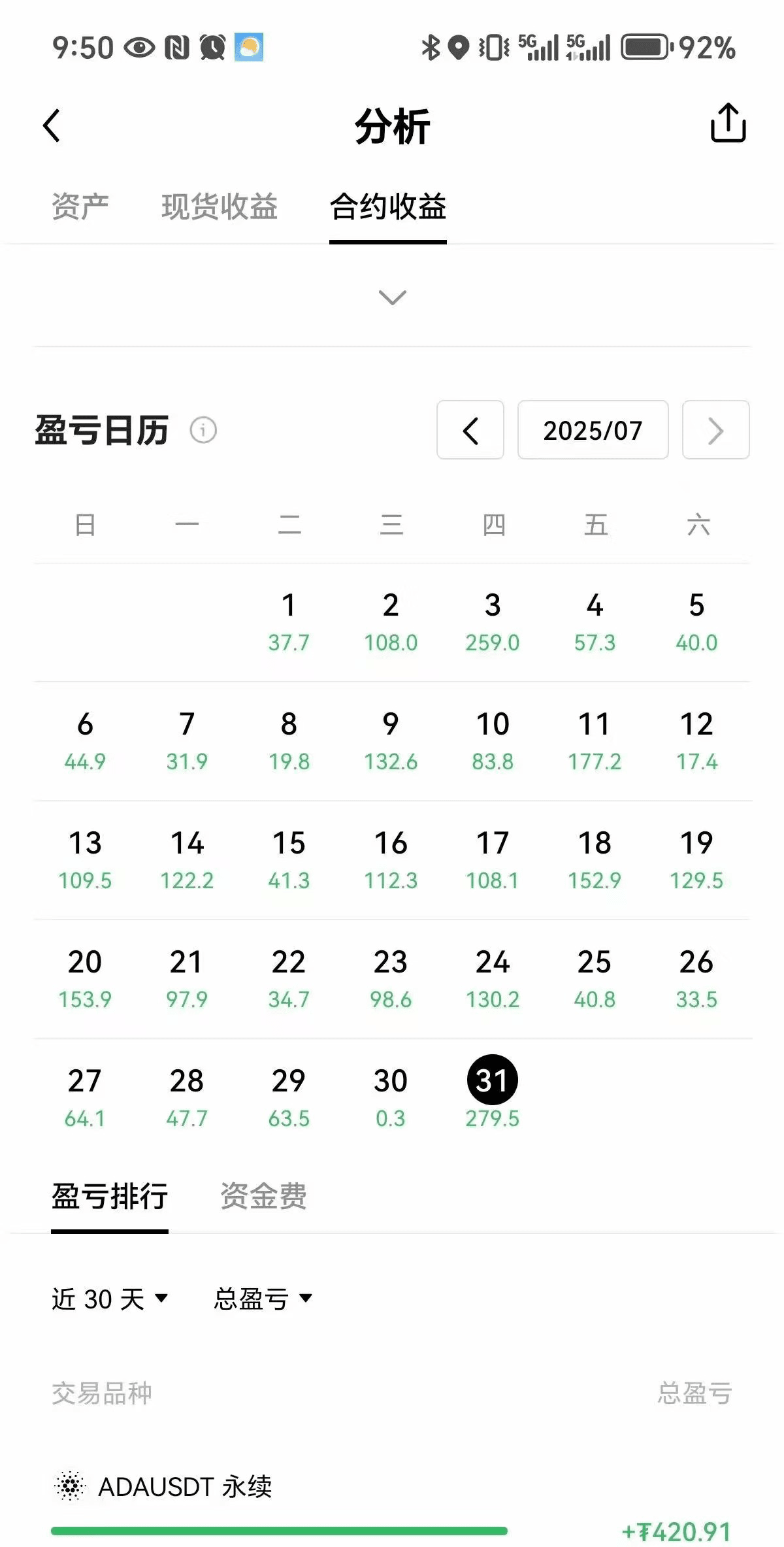Open the 2025/07 month picker

point(593,430)
